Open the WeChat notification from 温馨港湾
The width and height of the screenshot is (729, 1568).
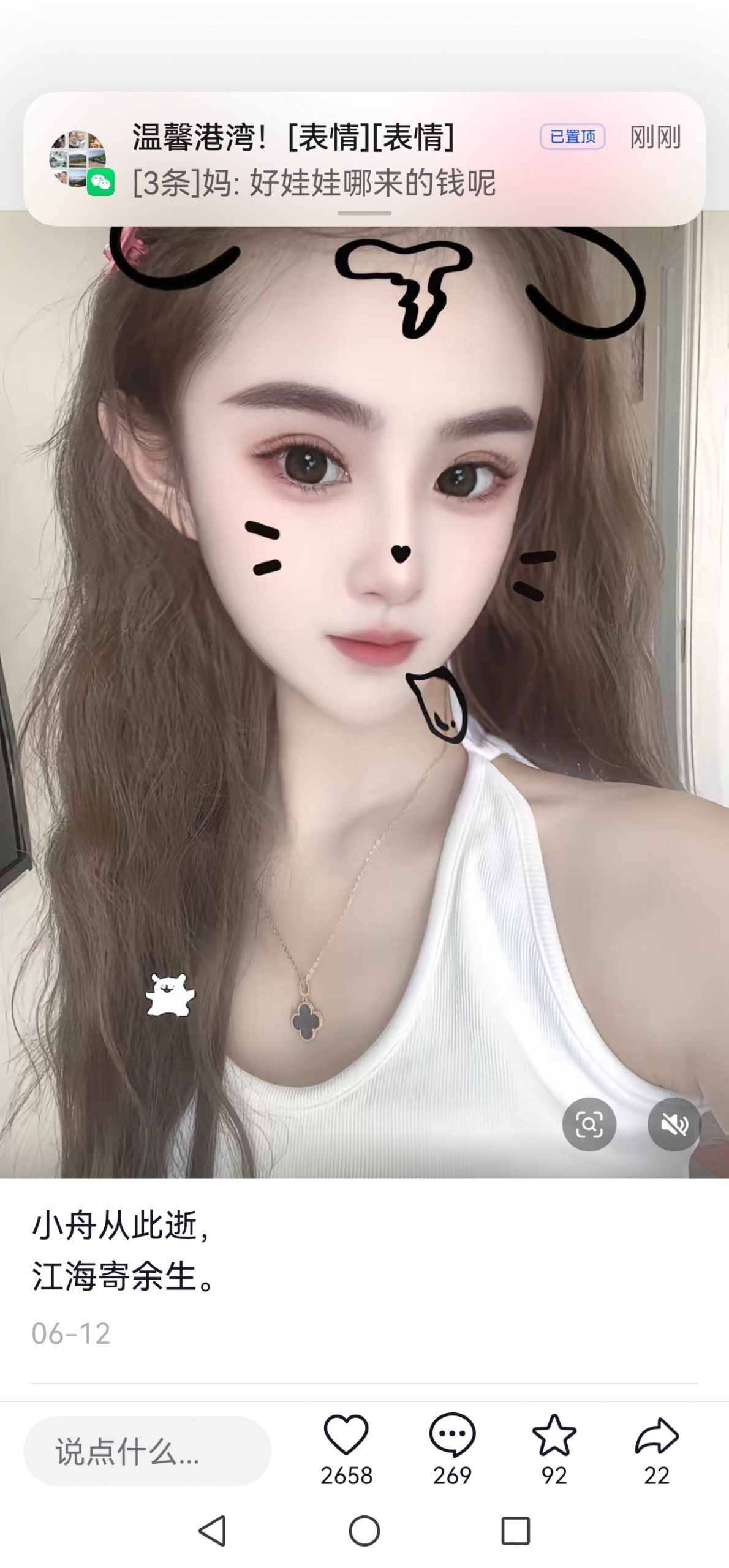click(364, 159)
